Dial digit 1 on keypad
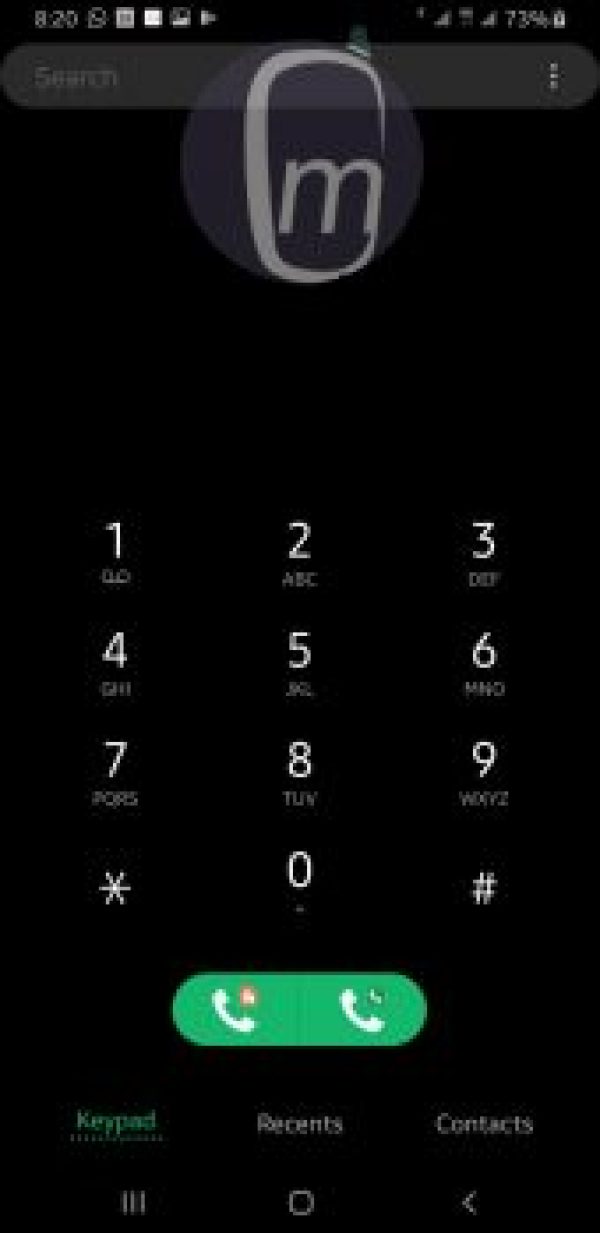 click(116, 552)
